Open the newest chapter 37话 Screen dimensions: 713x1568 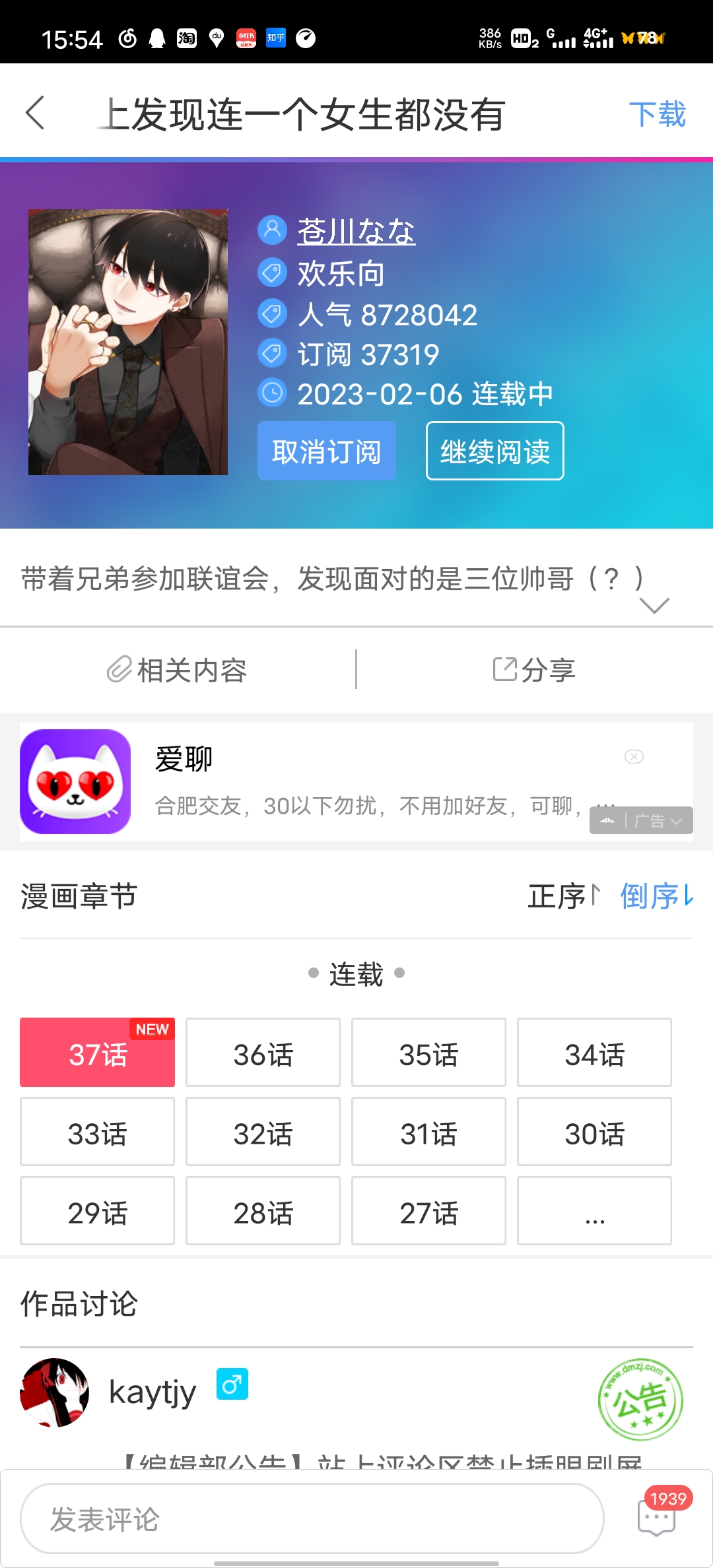(x=97, y=1053)
